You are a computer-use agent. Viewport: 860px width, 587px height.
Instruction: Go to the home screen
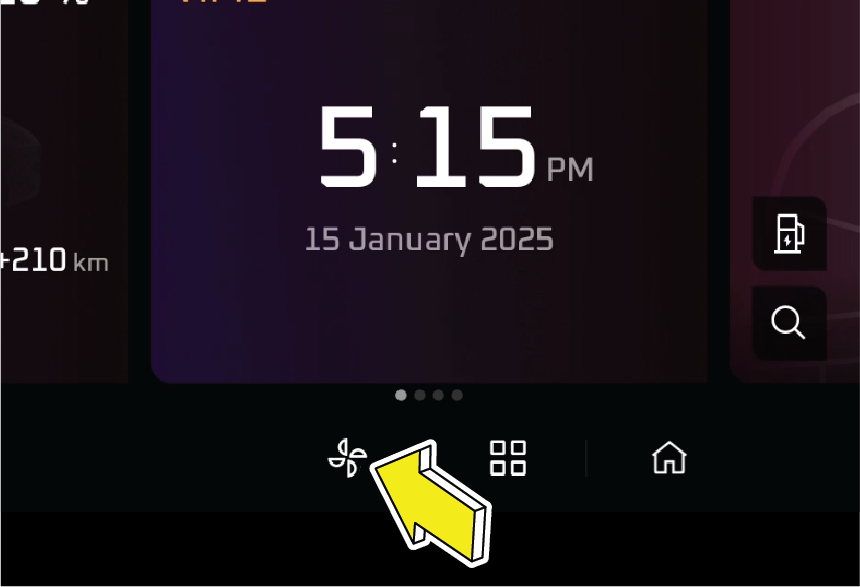pos(669,458)
